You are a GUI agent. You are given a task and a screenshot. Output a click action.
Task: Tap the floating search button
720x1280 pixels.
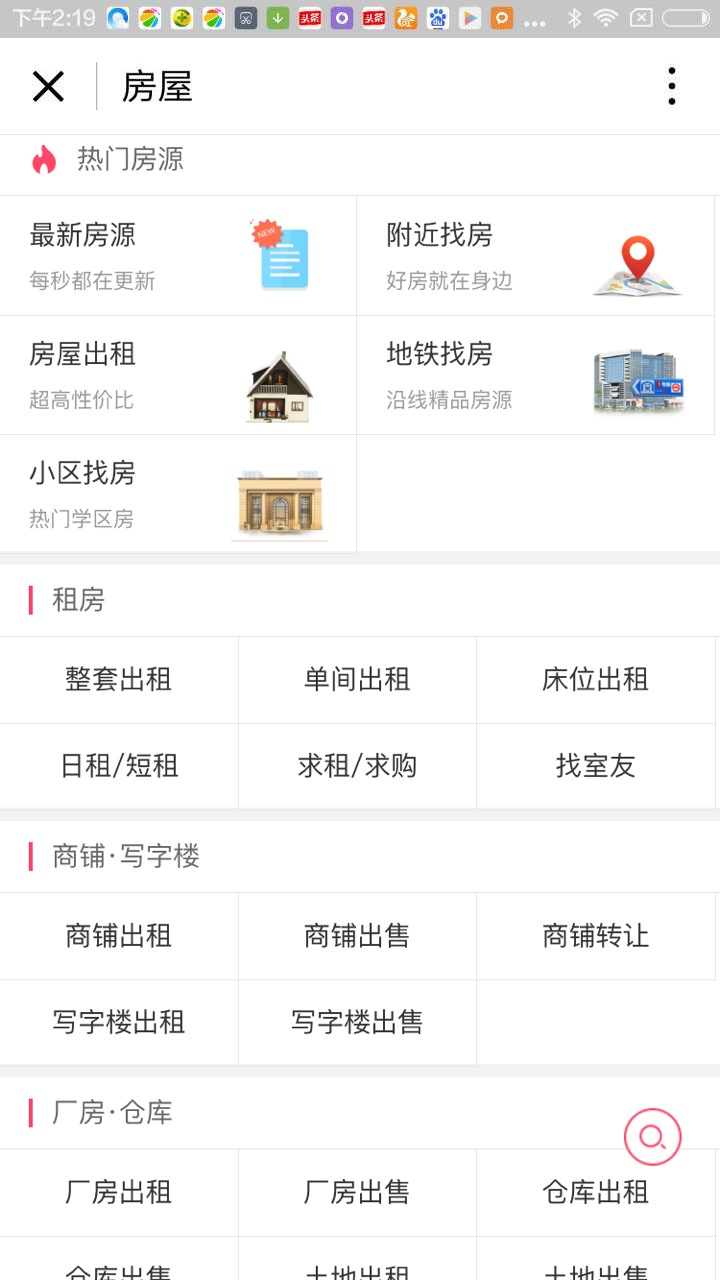(x=652, y=1137)
